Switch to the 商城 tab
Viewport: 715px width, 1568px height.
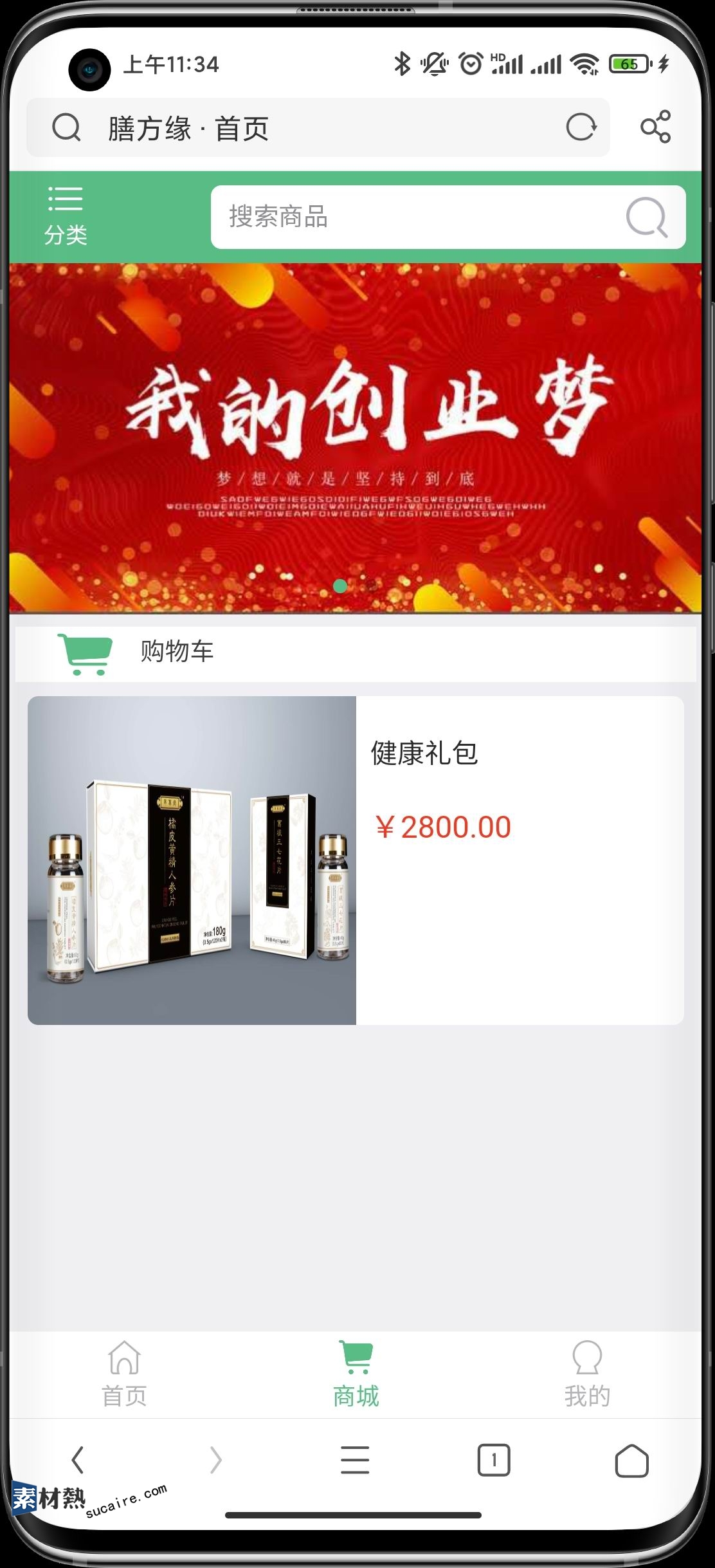[356, 1372]
